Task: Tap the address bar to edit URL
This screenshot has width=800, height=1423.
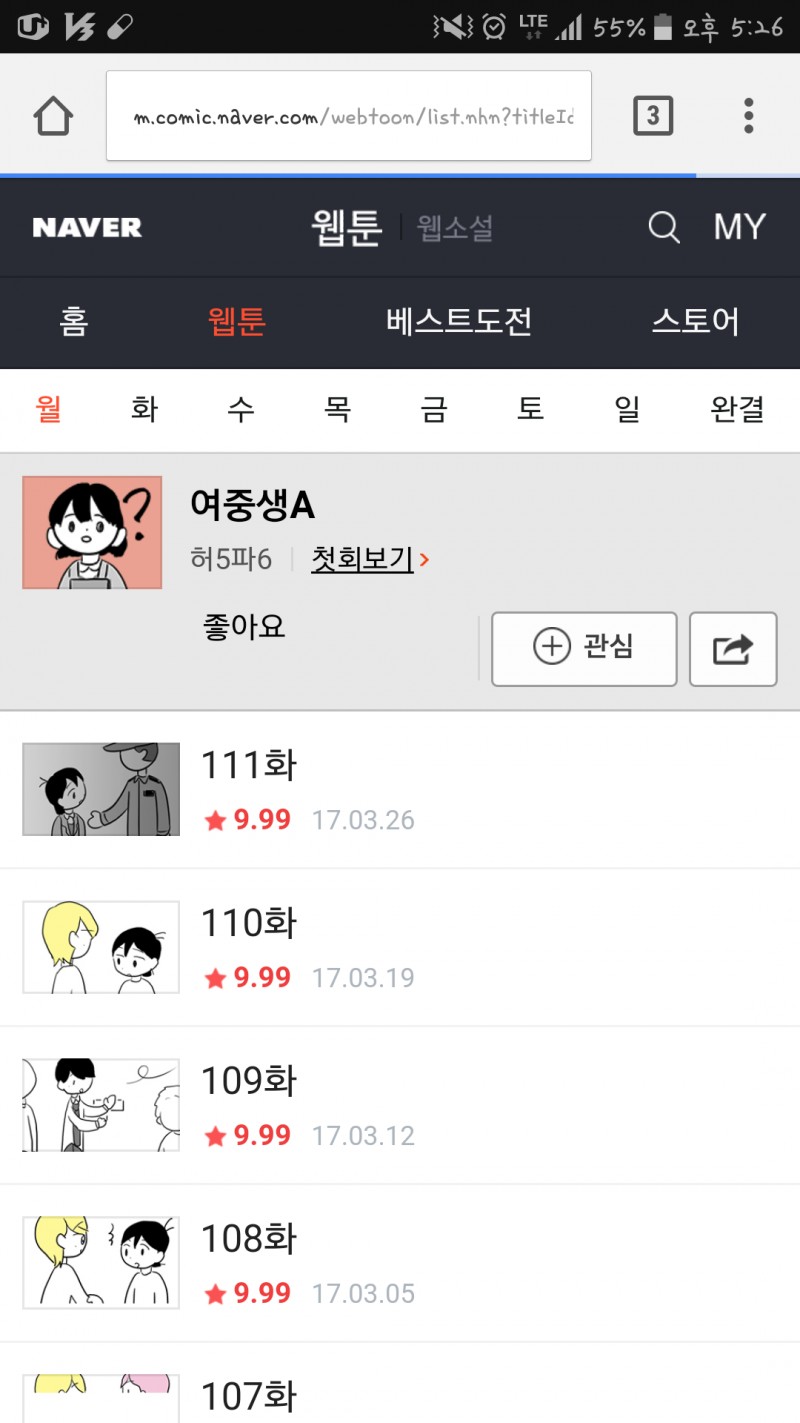Action: (x=349, y=115)
